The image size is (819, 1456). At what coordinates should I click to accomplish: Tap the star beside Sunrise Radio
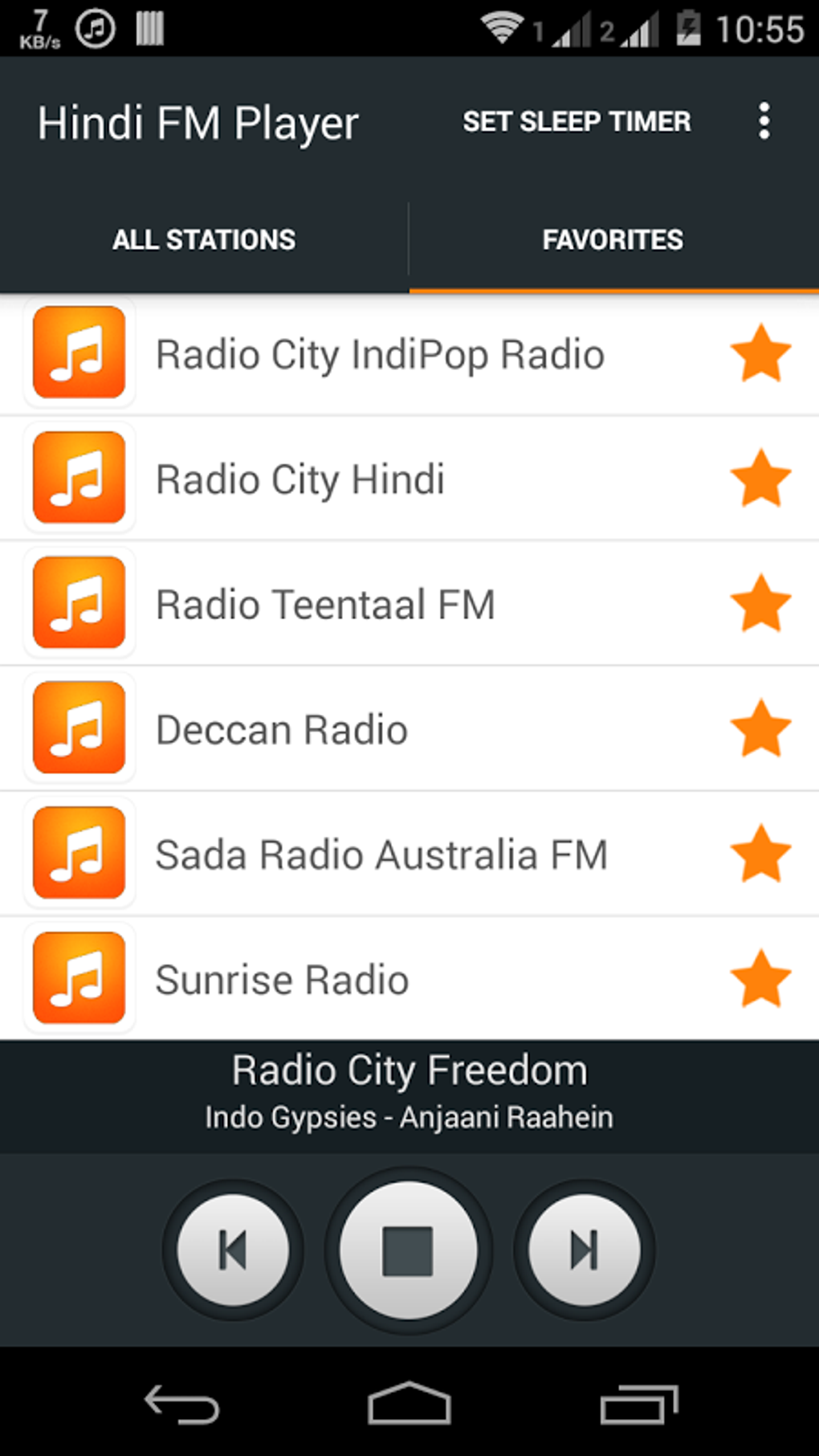pos(760,979)
